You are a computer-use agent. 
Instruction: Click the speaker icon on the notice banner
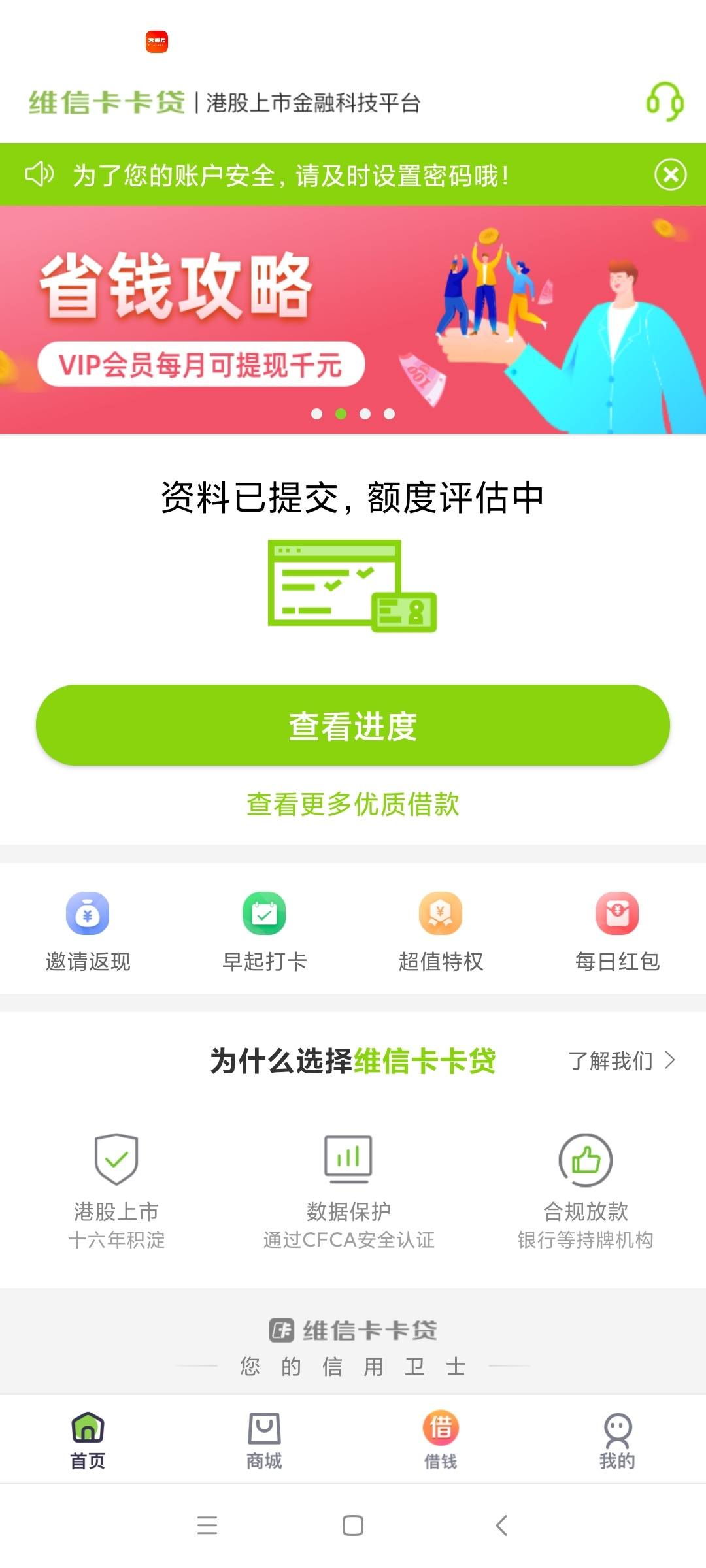click(39, 172)
